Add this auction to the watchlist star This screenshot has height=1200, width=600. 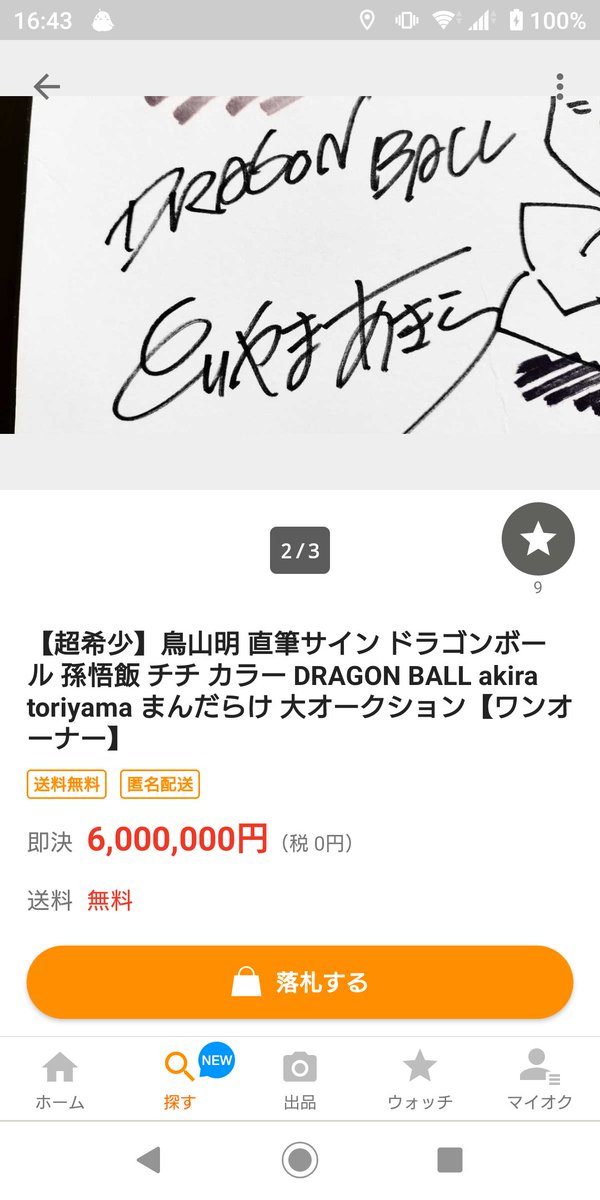[x=538, y=539]
